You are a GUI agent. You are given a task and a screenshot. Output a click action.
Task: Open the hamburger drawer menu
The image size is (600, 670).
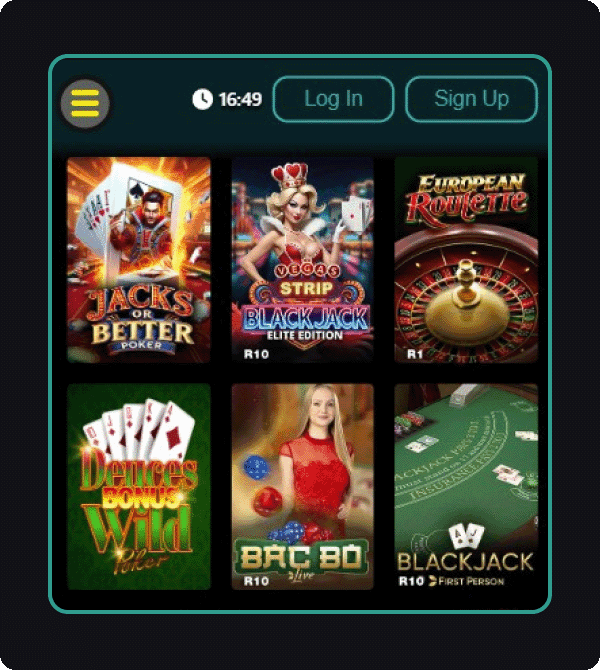85,102
